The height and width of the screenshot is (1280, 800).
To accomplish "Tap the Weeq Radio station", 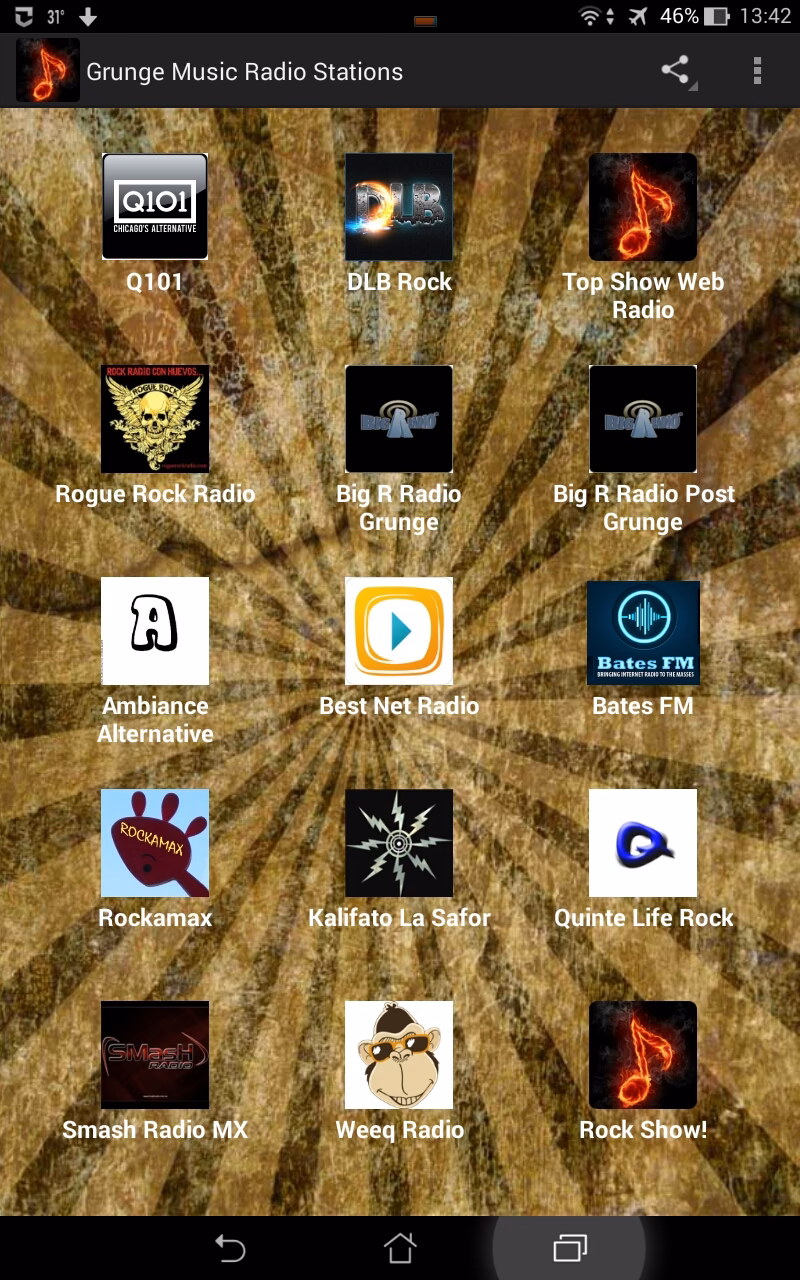I will pyautogui.click(x=399, y=1055).
